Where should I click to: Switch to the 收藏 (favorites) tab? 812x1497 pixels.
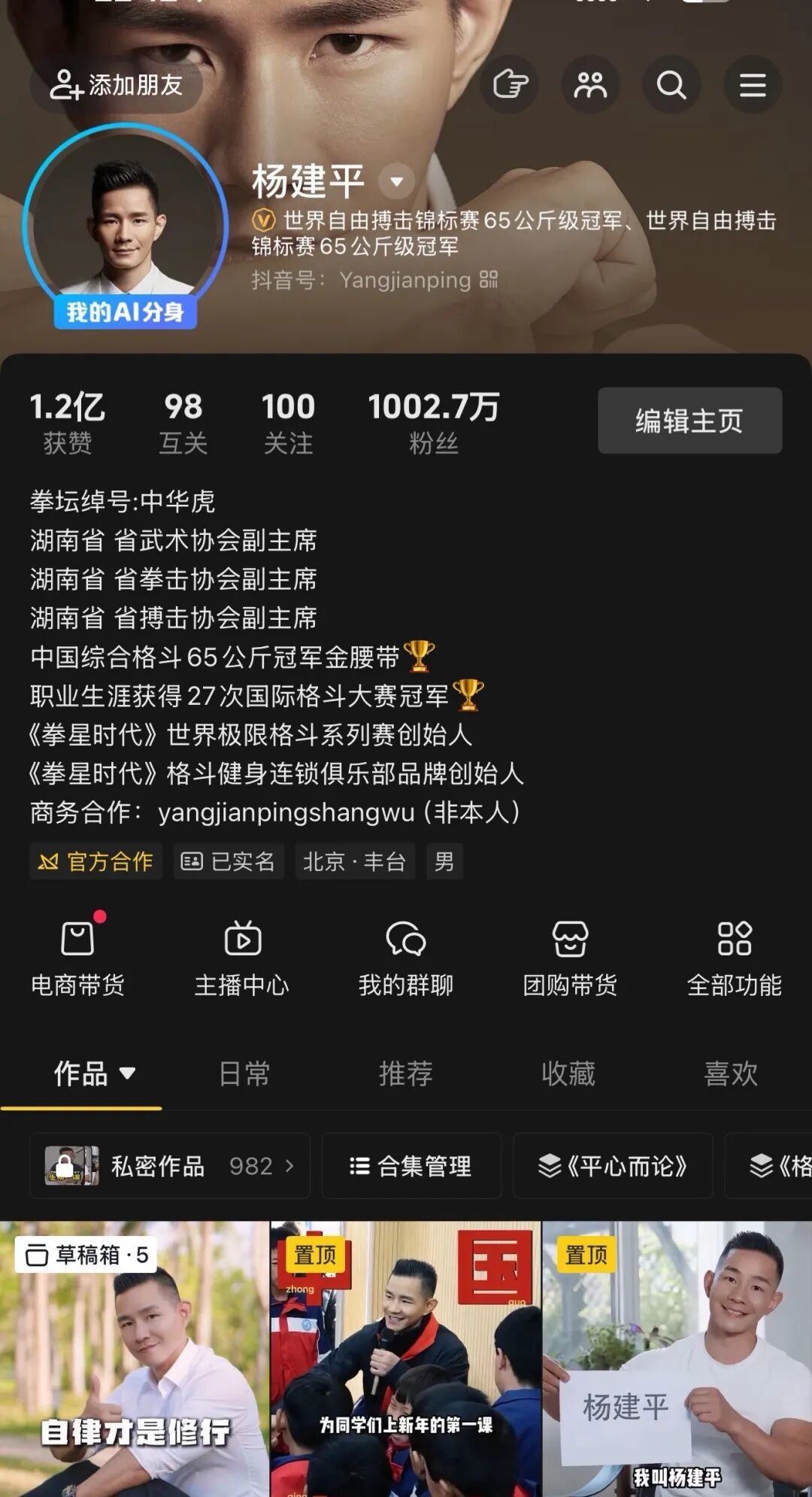(x=569, y=1076)
